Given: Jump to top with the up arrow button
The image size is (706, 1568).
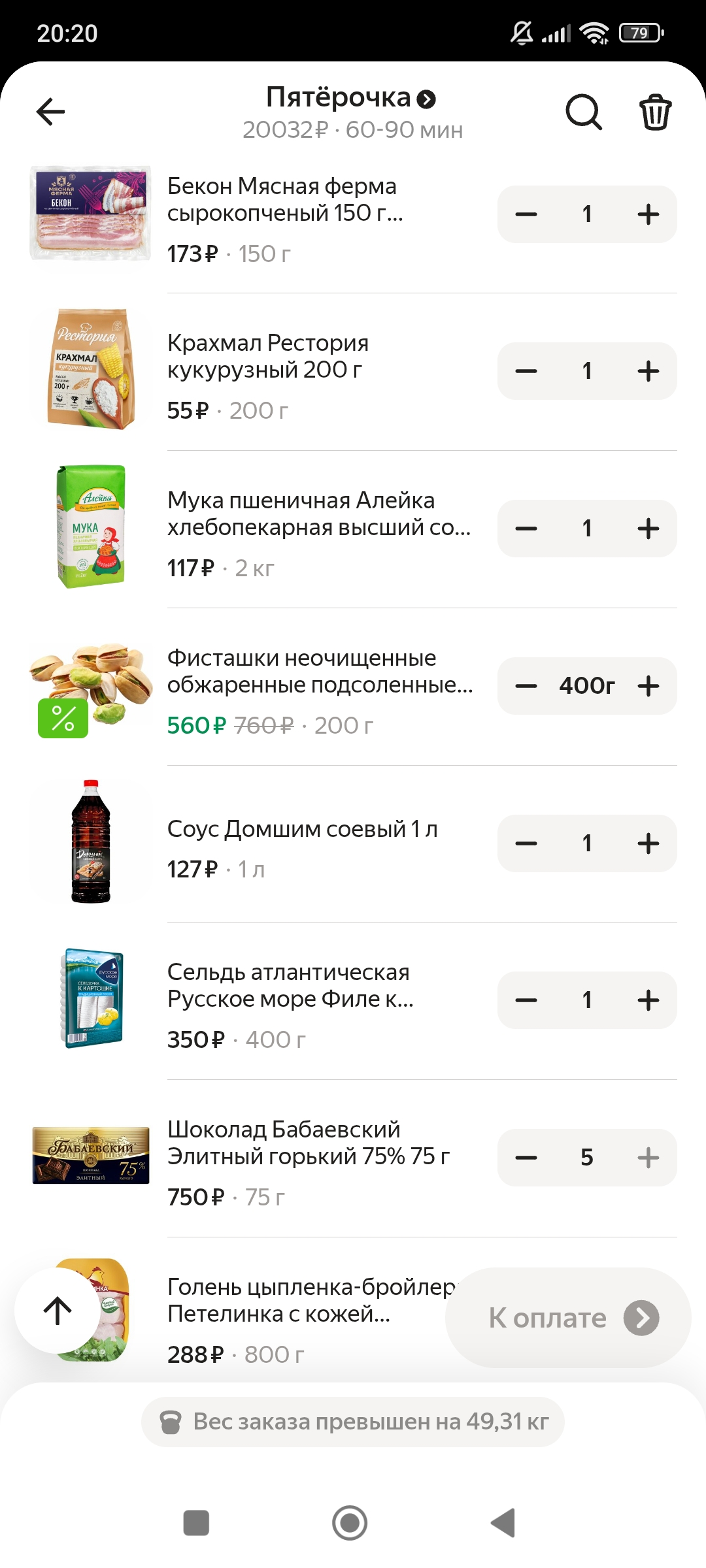Looking at the screenshot, I should coord(58,1311).
